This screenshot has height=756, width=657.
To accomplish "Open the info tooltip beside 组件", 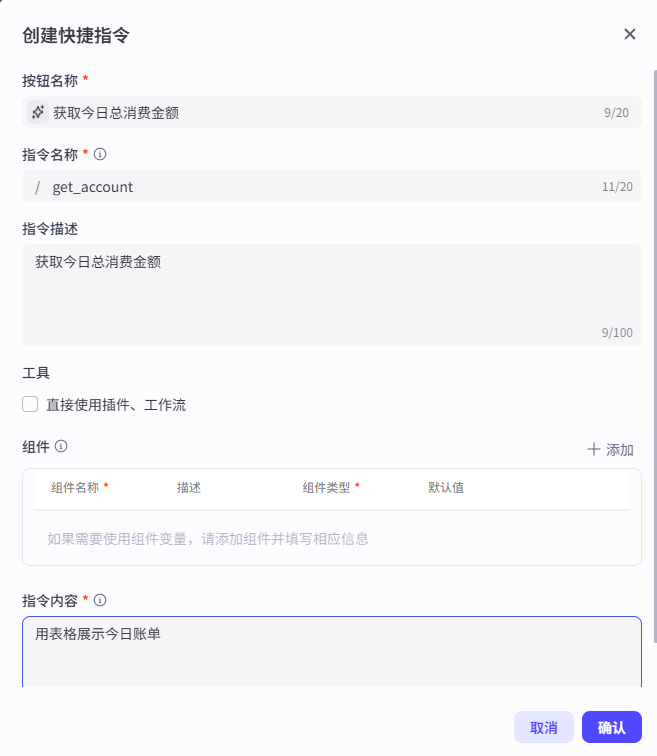I will click(61, 447).
